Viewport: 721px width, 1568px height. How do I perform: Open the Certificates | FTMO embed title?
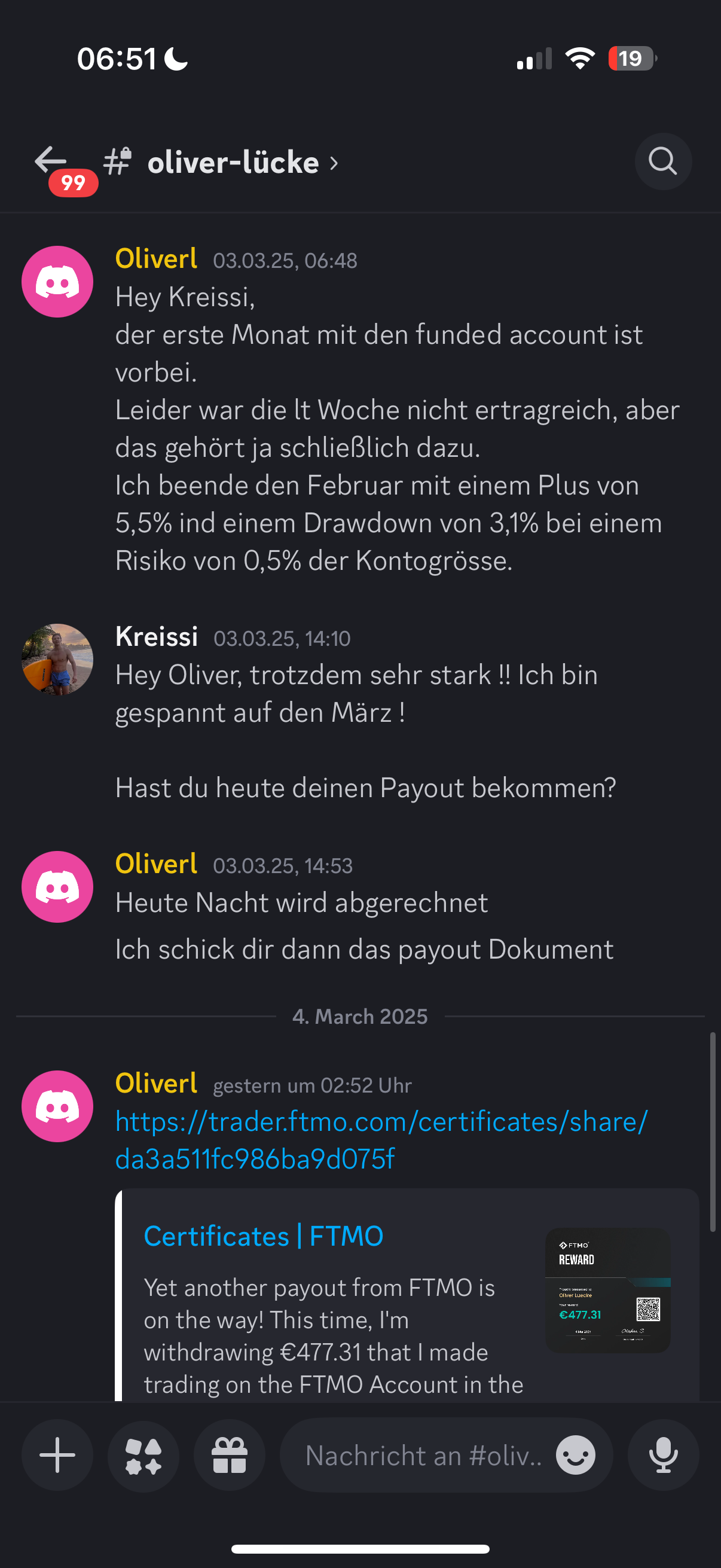264,1236
